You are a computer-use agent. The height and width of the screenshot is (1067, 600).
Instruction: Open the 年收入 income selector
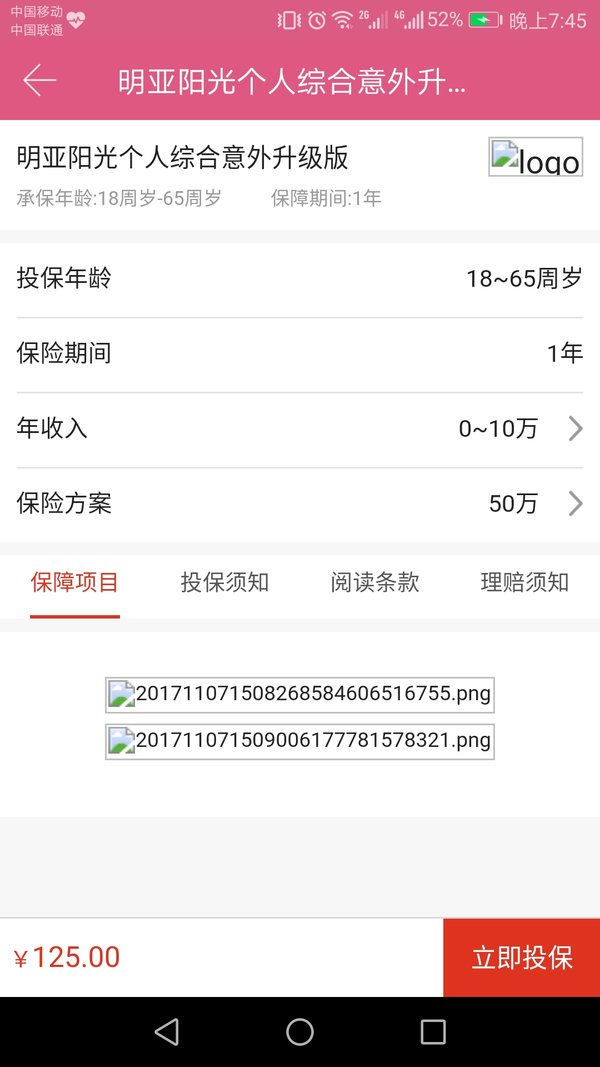click(x=300, y=429)
